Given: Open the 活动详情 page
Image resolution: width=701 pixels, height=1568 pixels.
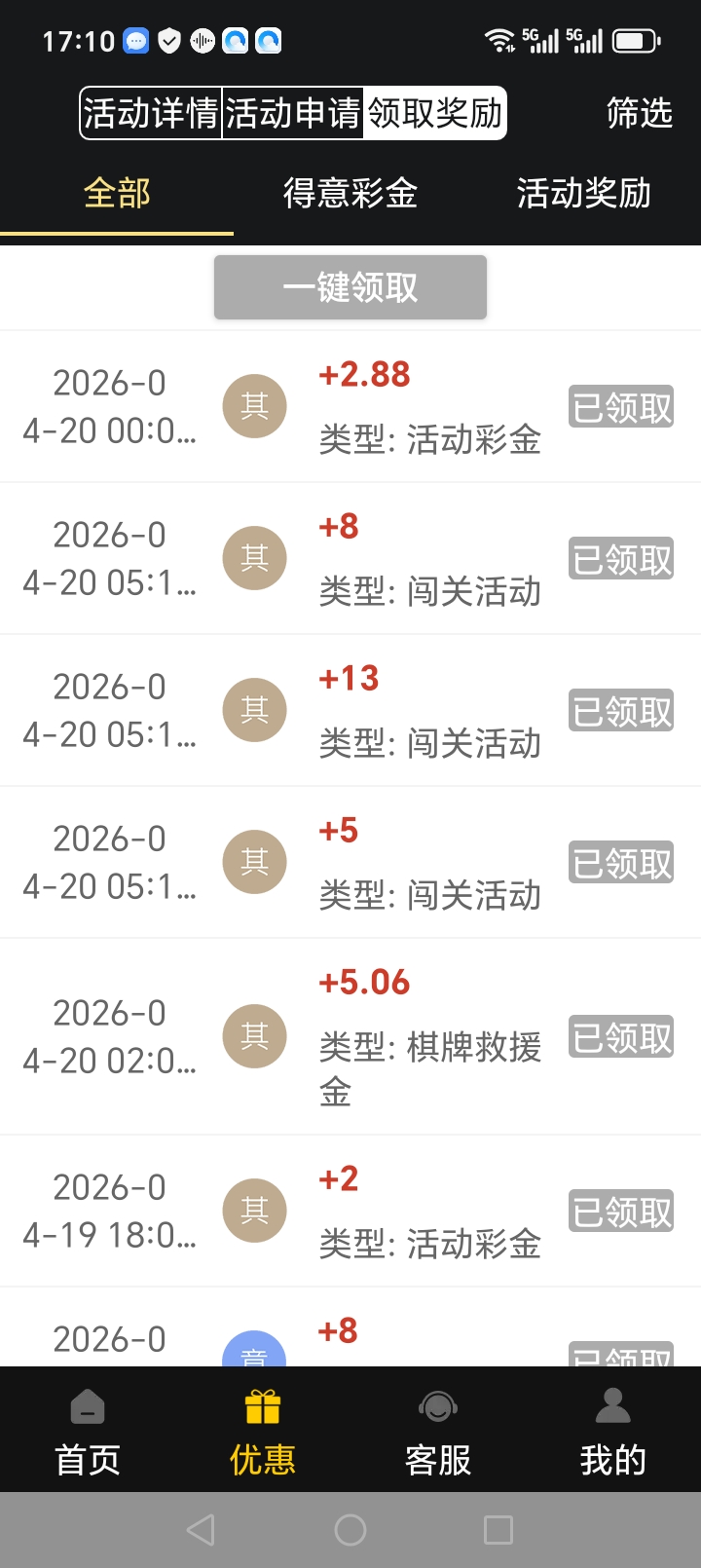Looking at the screenshot, I should click(x=152, y=114).
